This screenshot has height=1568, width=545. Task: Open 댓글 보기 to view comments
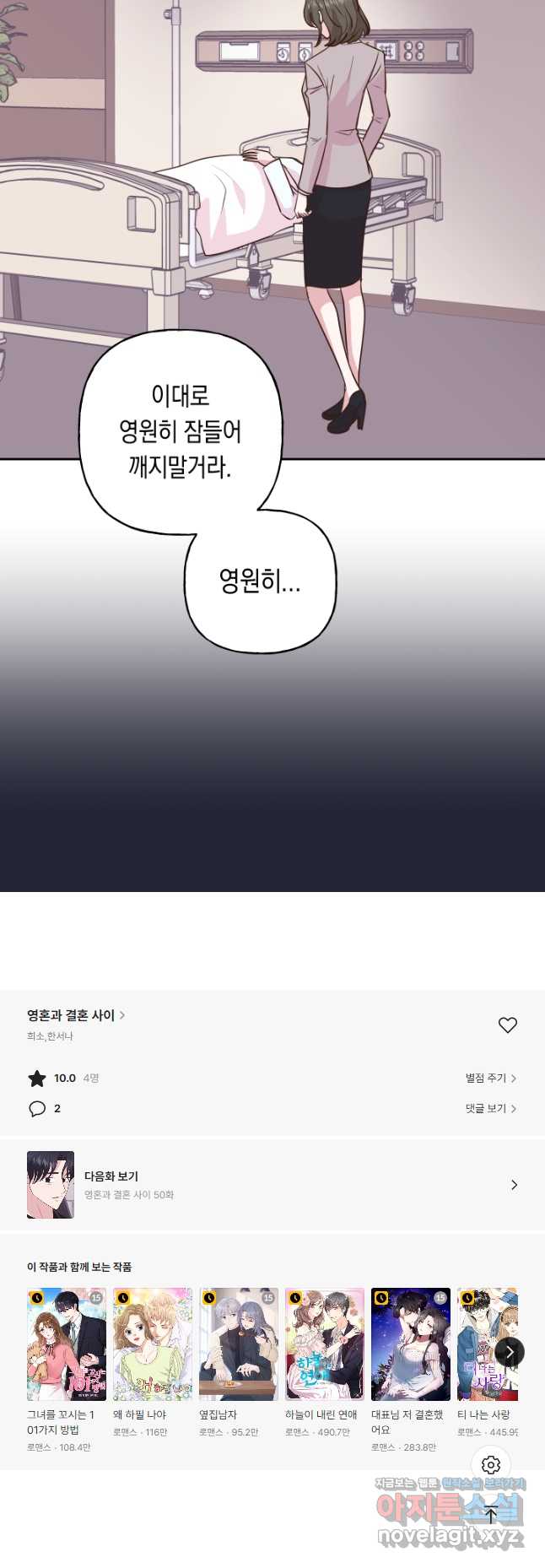coord(490,1108)
